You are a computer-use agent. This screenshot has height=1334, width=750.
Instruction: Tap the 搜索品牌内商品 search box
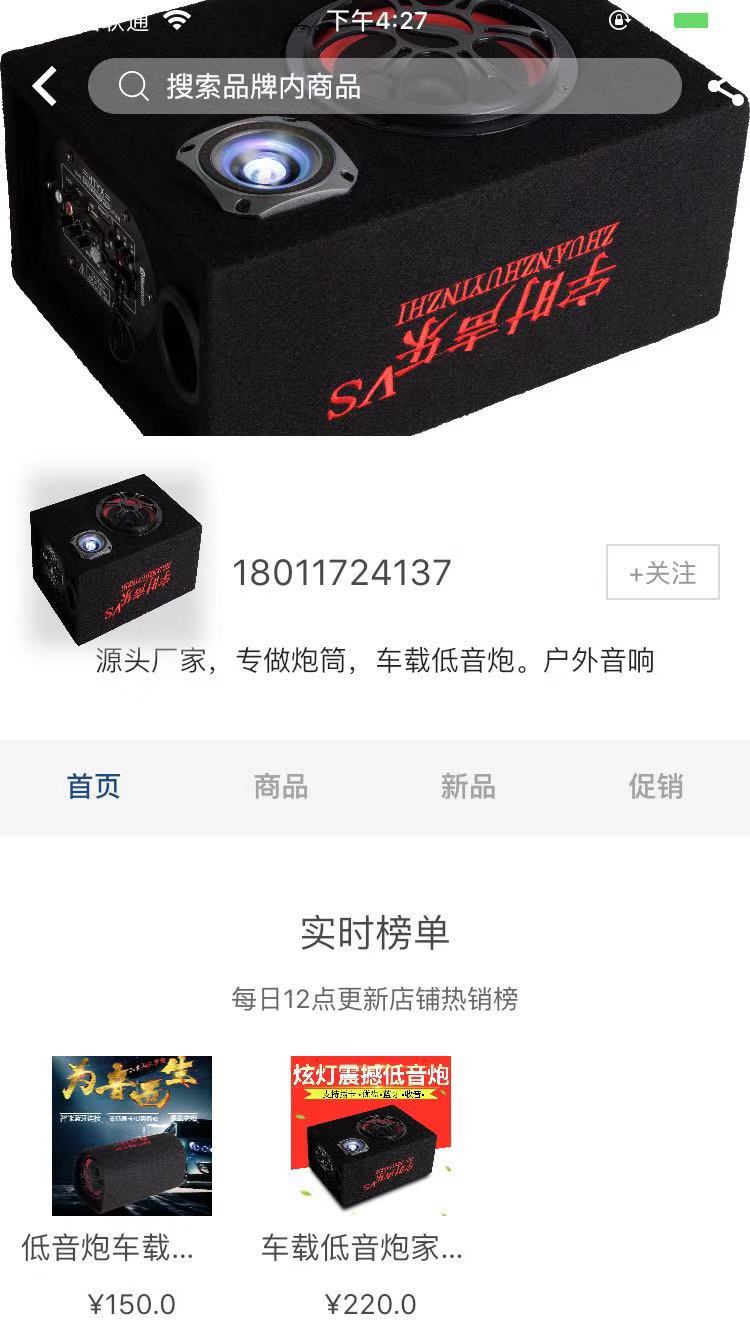[x=385, y=87]
